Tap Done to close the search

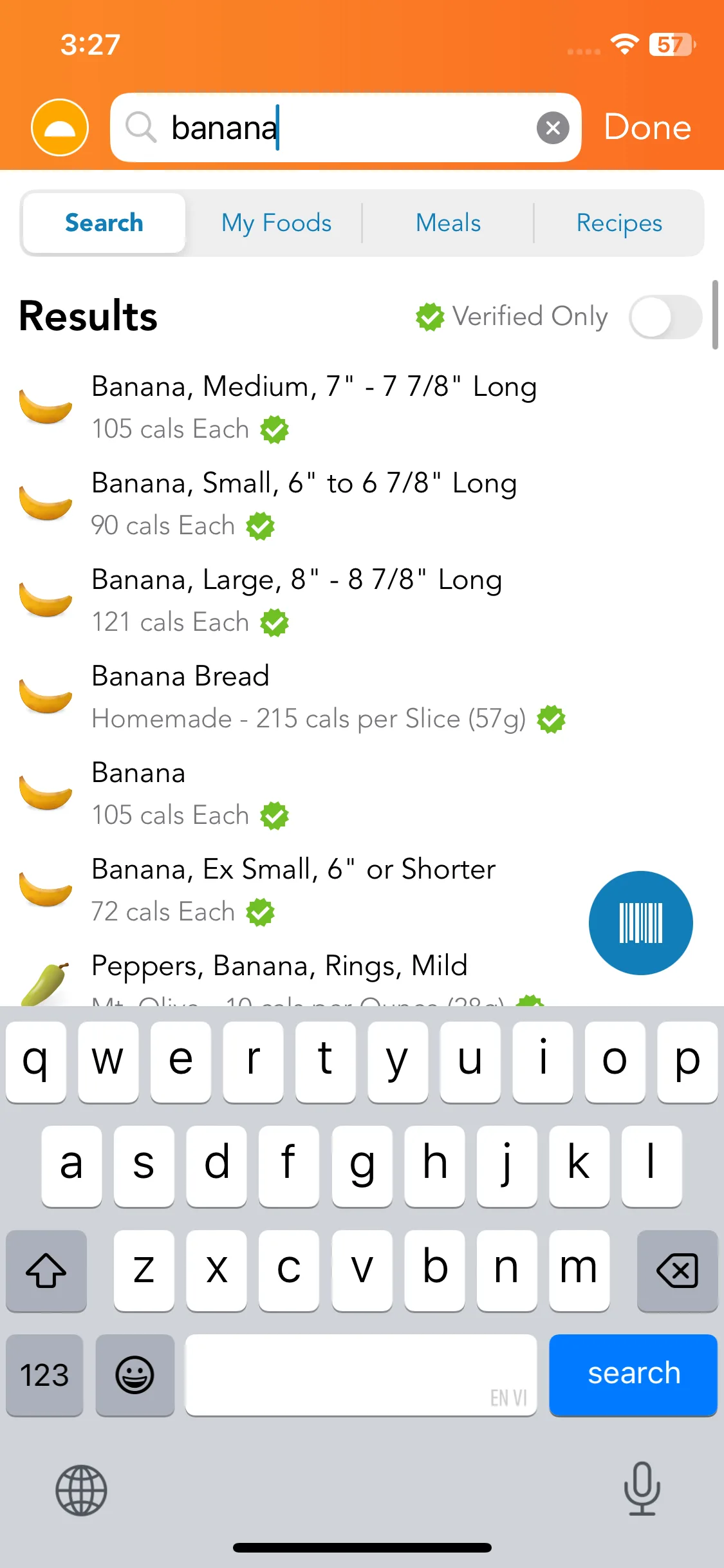(x=647, y=127)
